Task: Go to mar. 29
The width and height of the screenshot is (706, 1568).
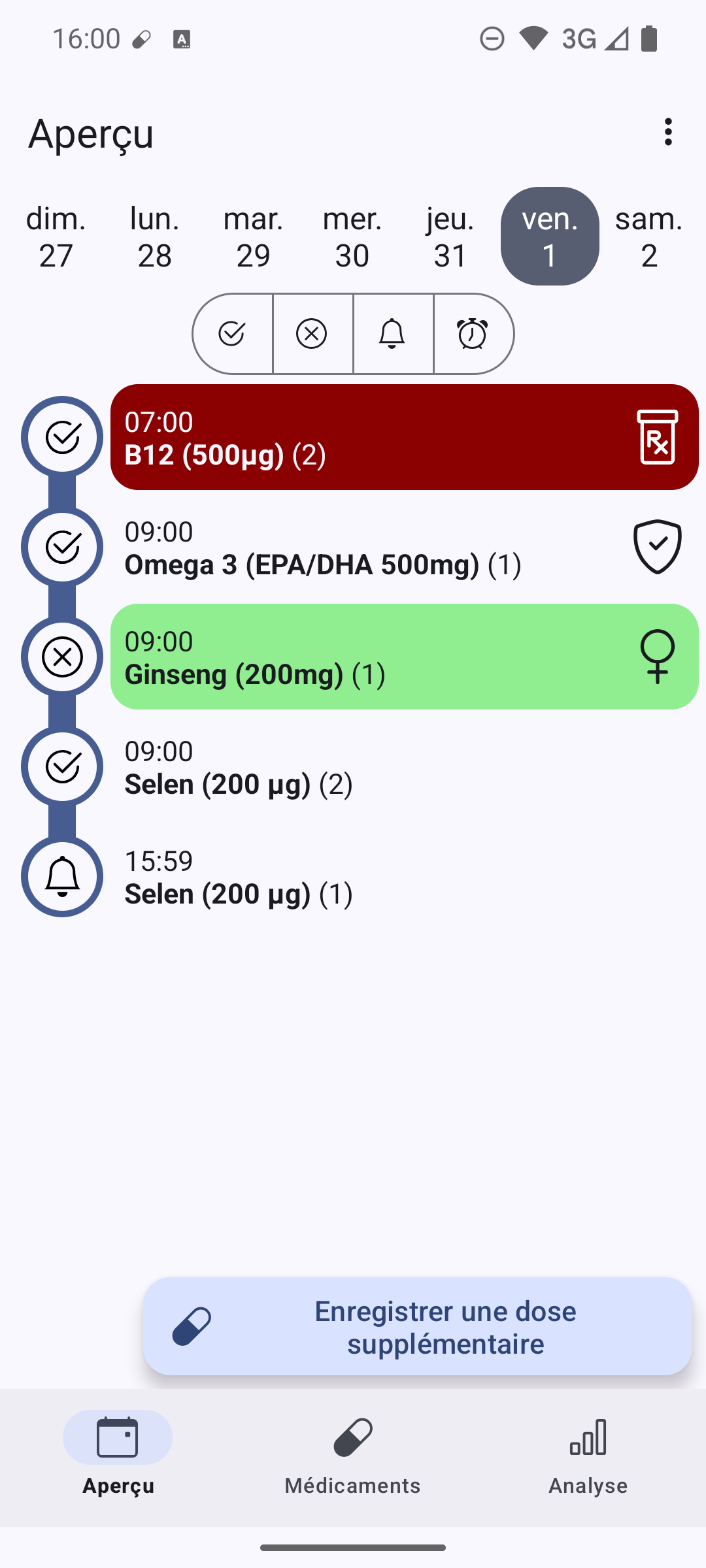Action: [x=254, y=237]
